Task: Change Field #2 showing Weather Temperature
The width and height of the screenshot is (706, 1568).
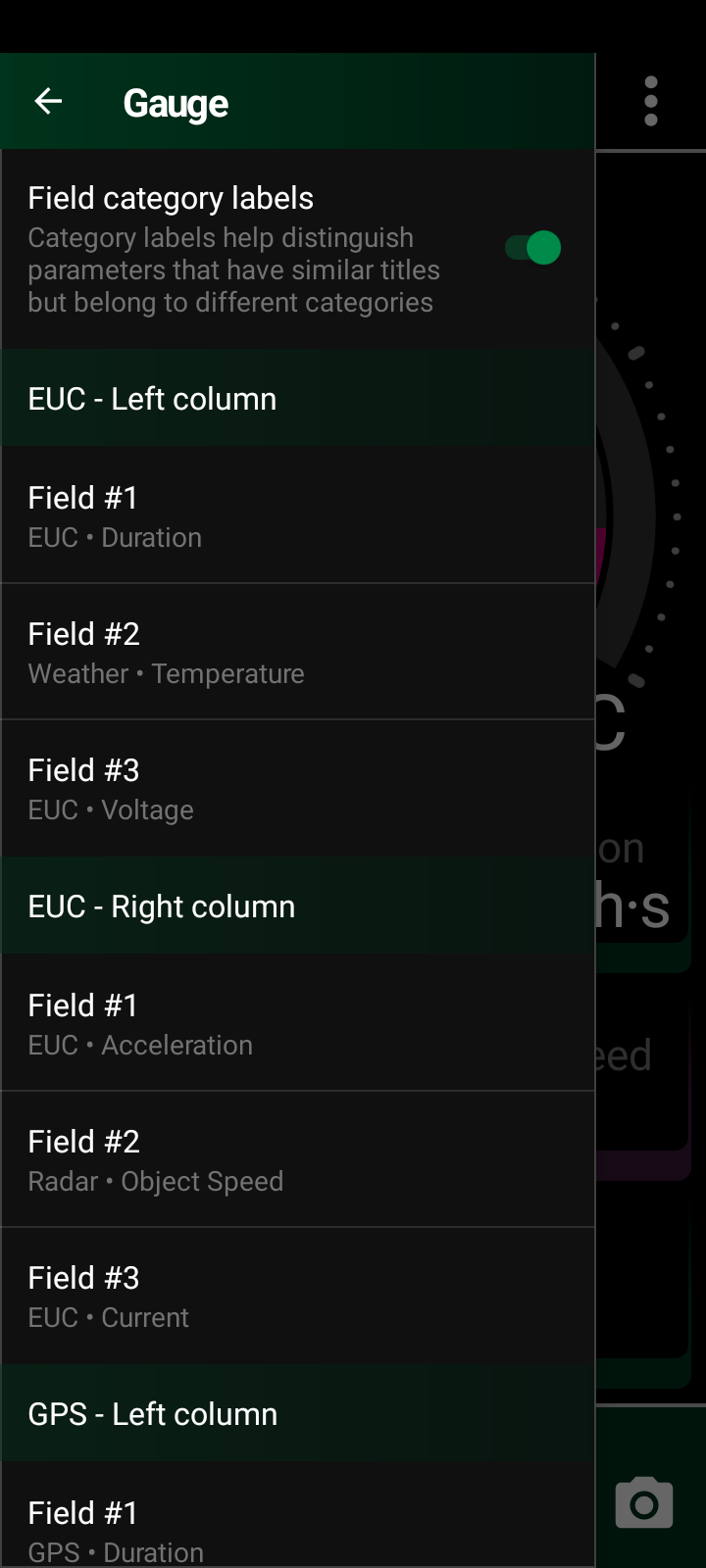Action: coord(298,652)
